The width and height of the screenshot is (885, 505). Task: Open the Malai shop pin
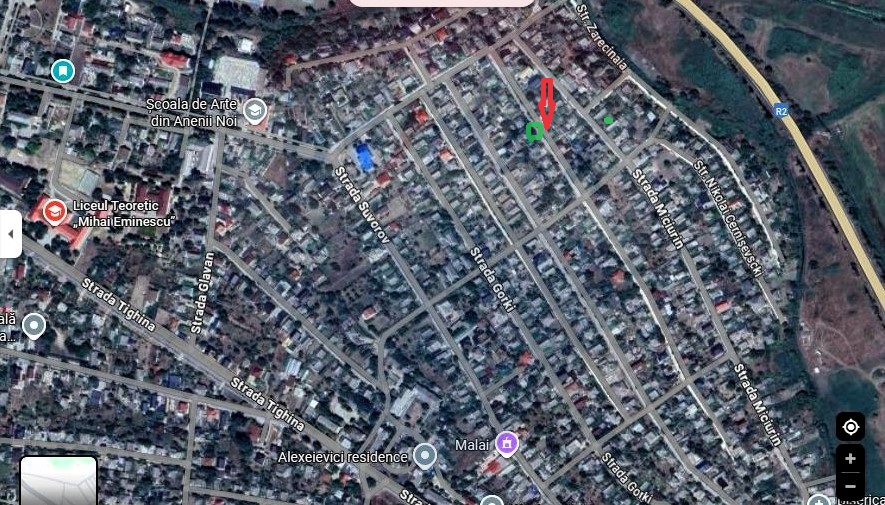(507, 442)
